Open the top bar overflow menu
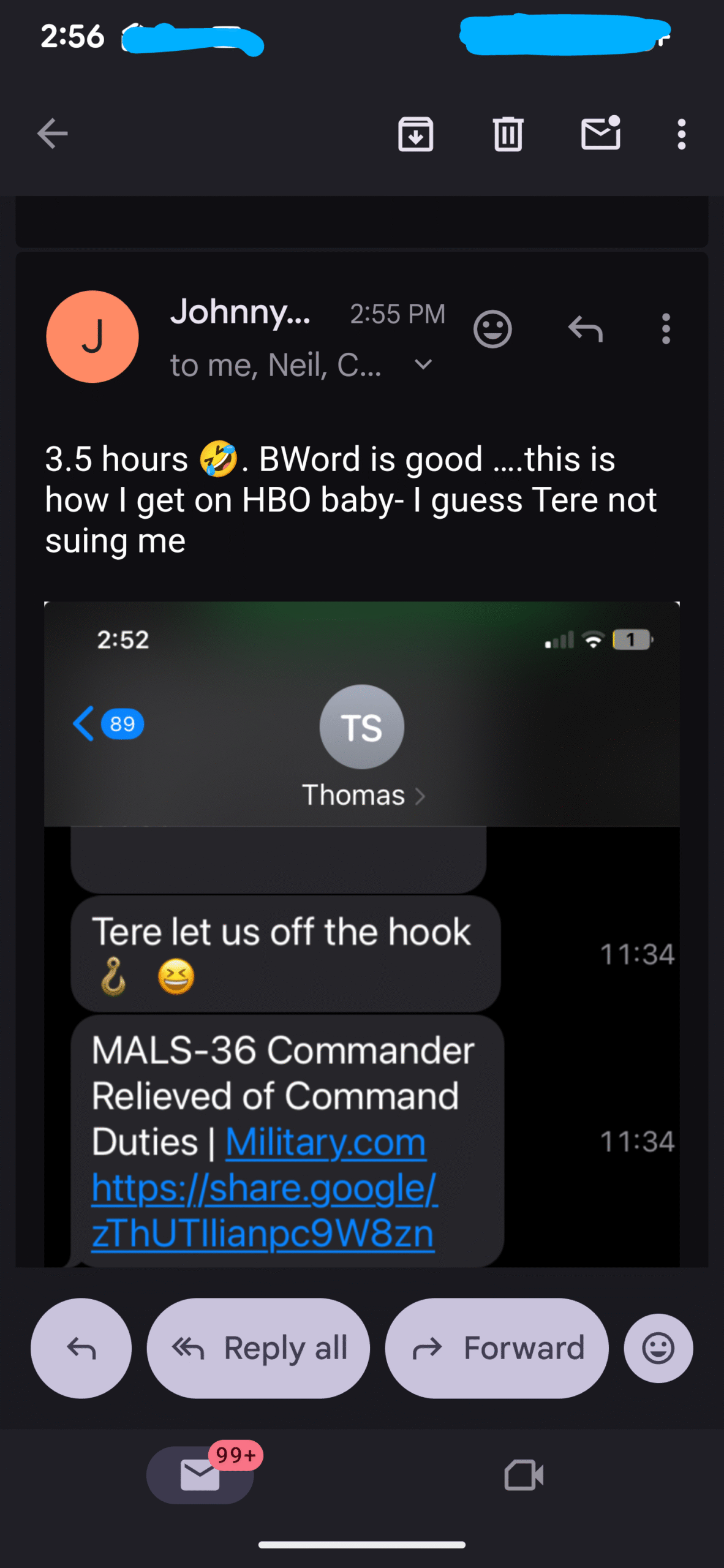Viewport: 724px width, 1568px height. tap(681, 134)
